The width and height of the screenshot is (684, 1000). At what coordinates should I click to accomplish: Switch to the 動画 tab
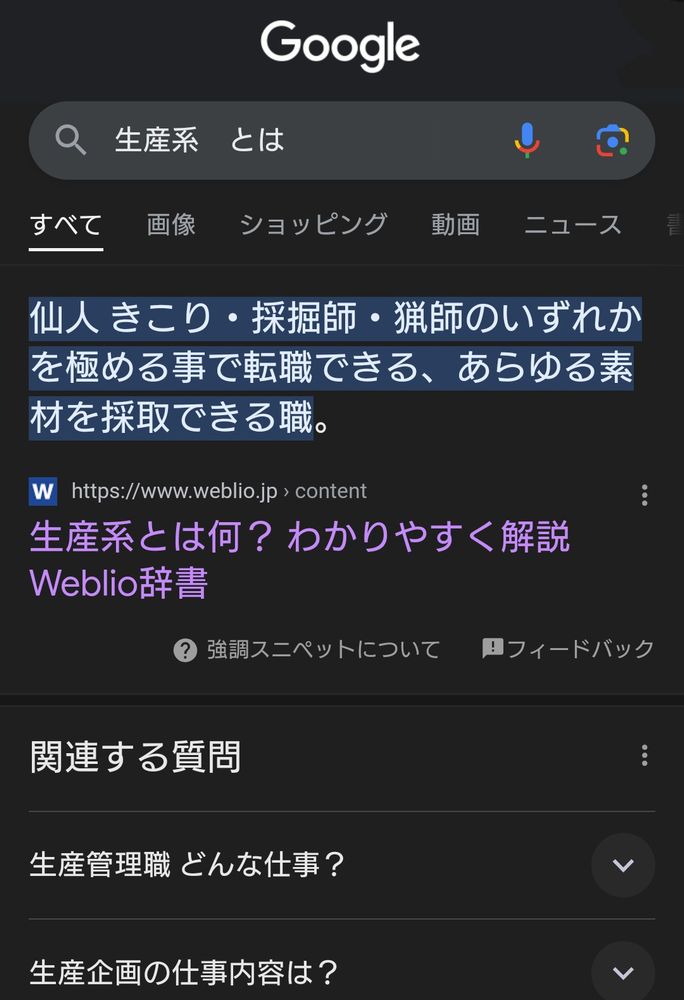[x=456, y=224]
